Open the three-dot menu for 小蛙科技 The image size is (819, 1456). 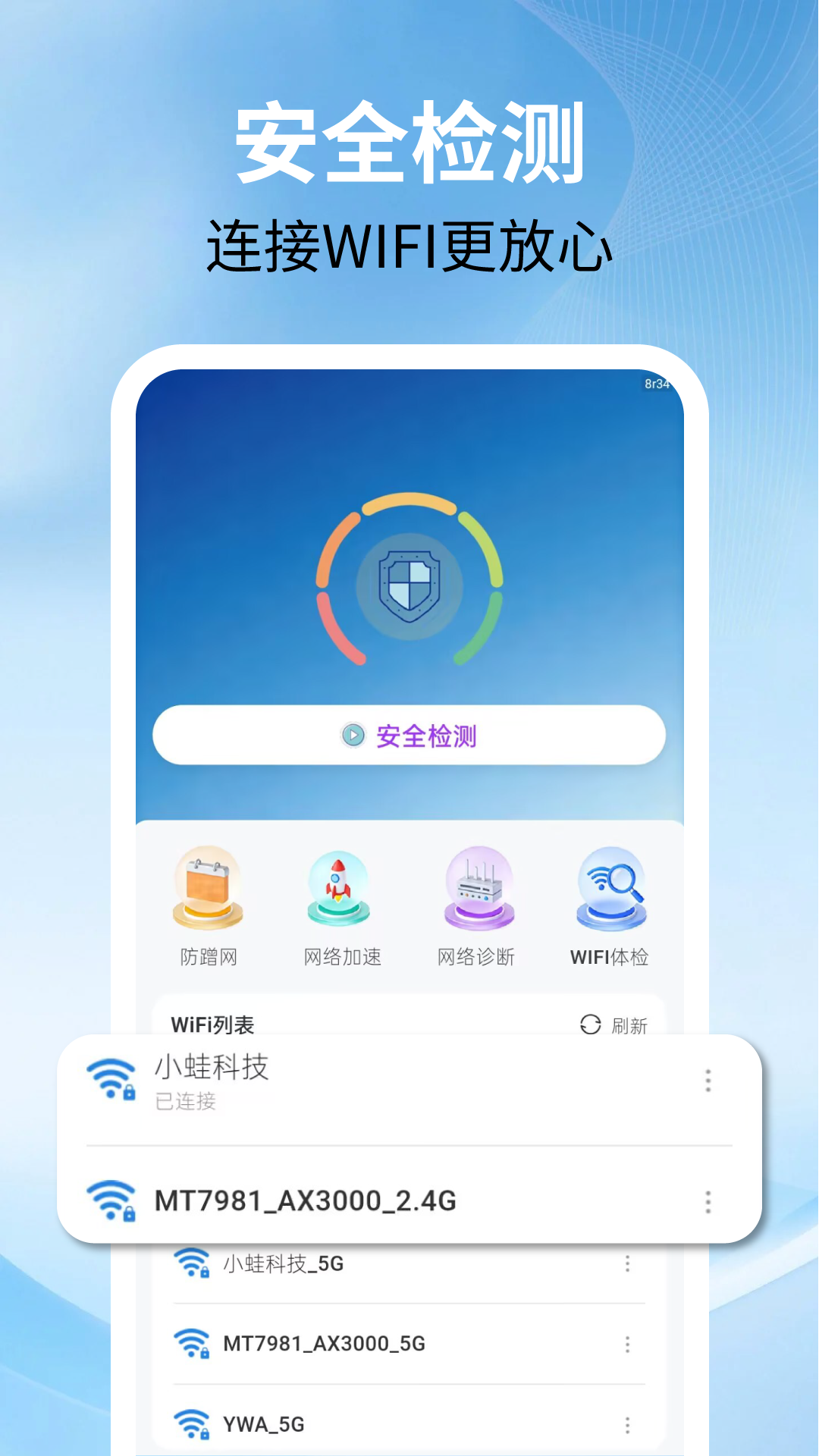tap(708, 1081)
